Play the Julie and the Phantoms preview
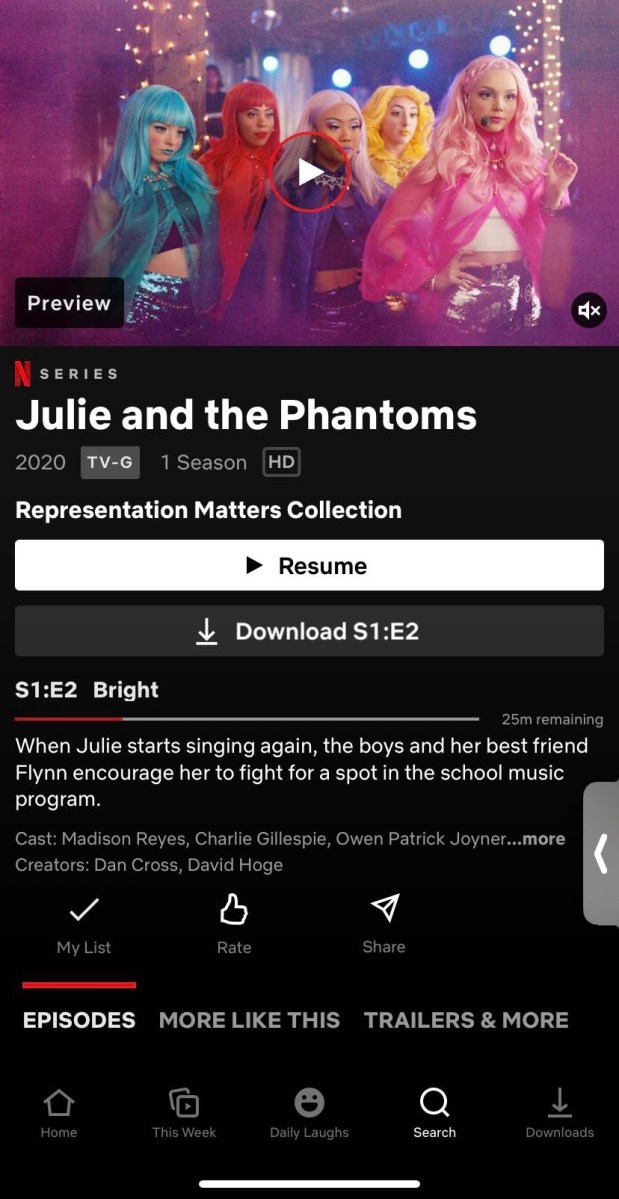 click(310, 172)
